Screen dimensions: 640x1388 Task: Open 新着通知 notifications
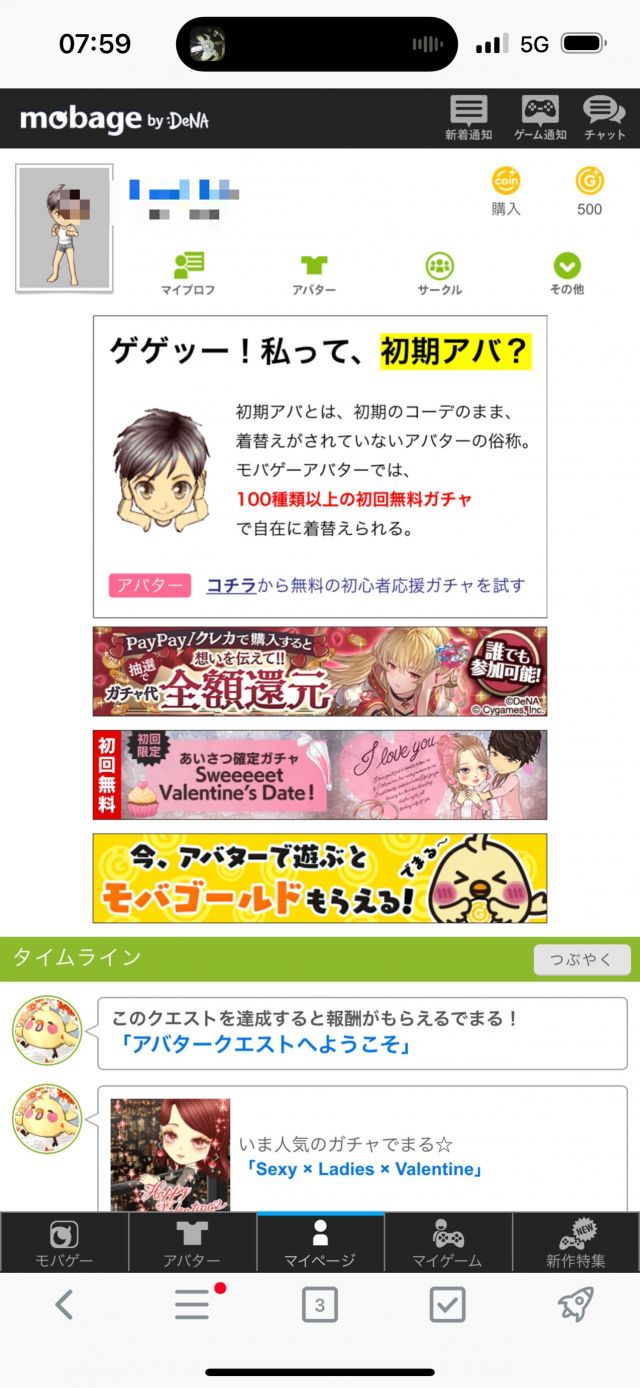point(468,118)
